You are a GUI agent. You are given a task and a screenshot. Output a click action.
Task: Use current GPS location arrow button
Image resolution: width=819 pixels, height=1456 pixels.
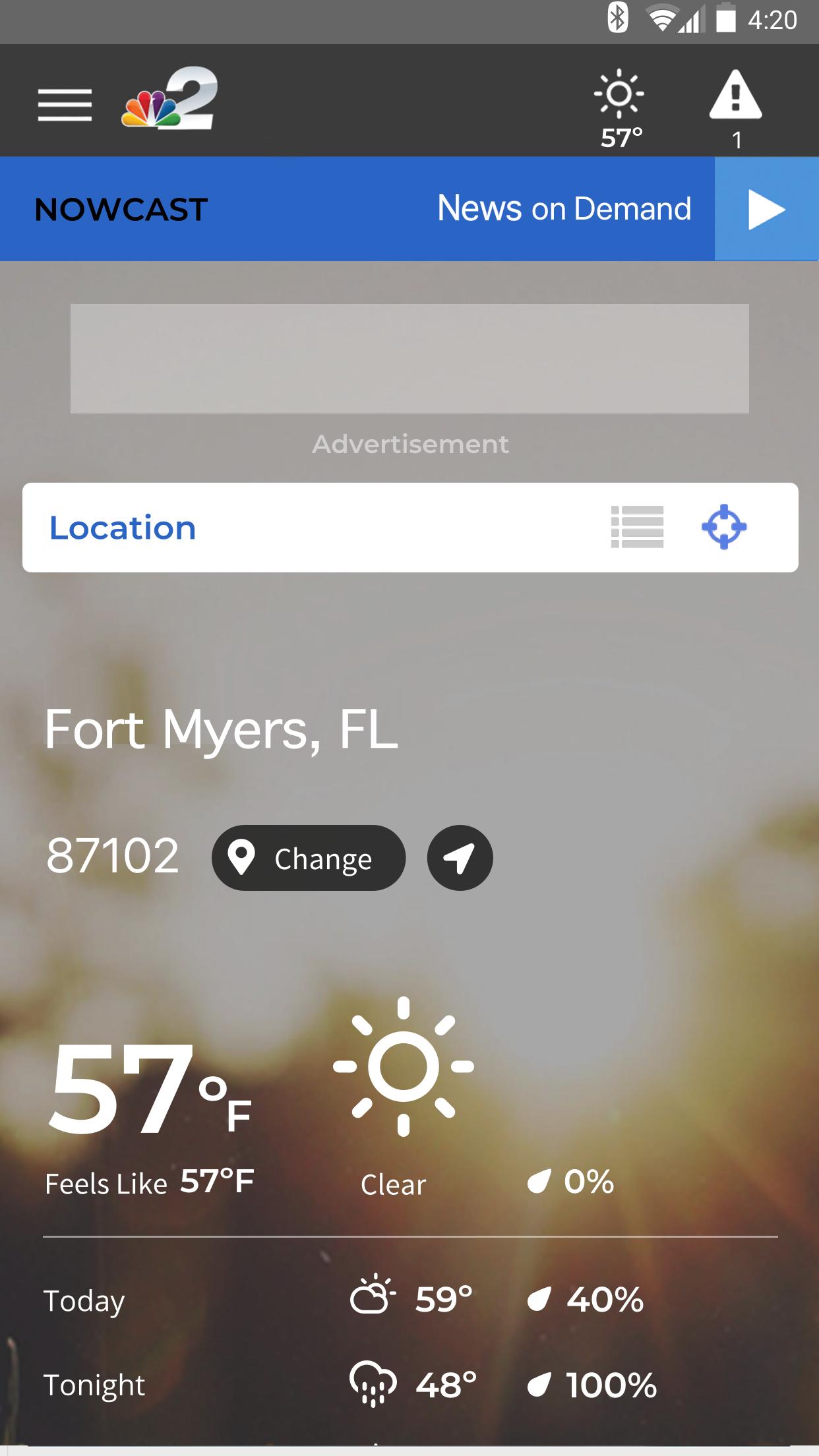(460, 858)
